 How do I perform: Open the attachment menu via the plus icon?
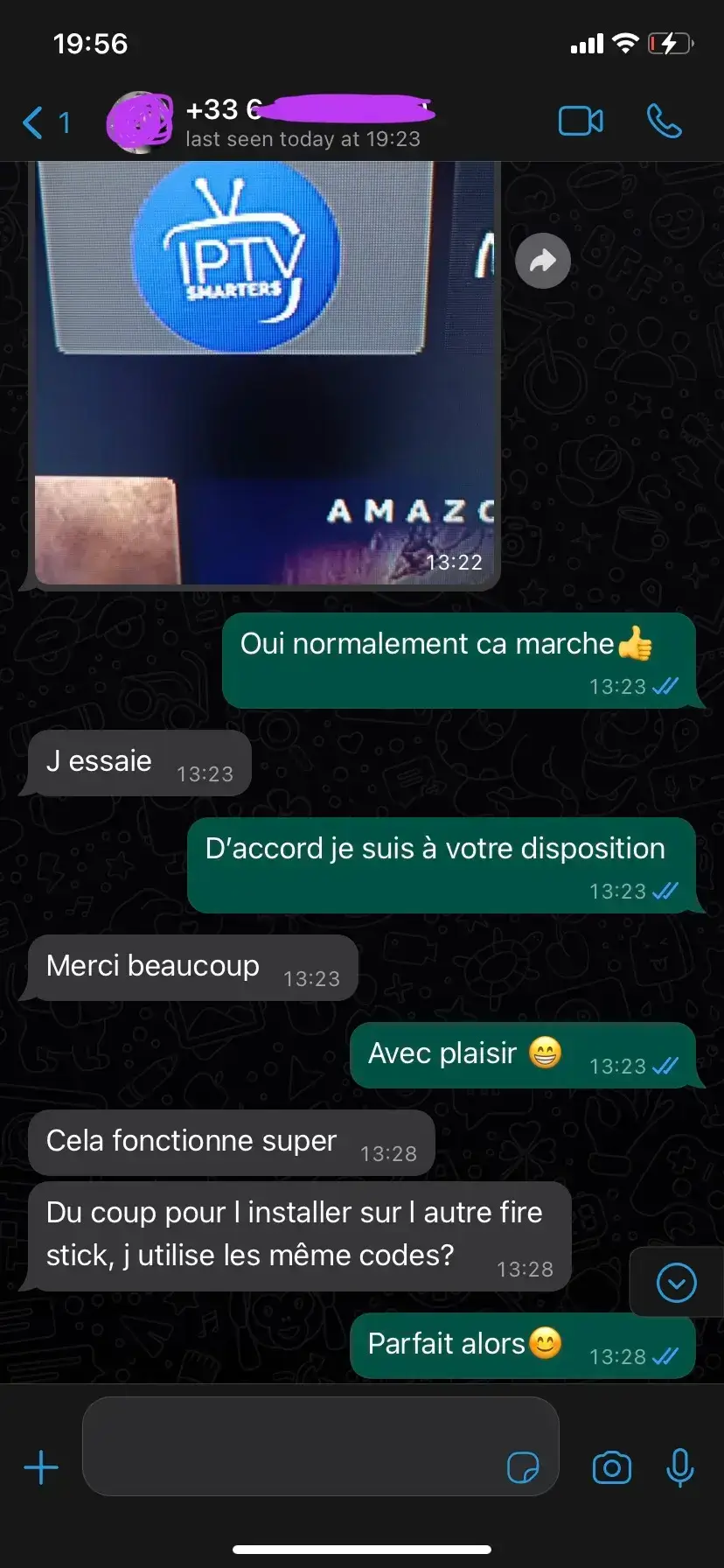(x=40, y=1467)
